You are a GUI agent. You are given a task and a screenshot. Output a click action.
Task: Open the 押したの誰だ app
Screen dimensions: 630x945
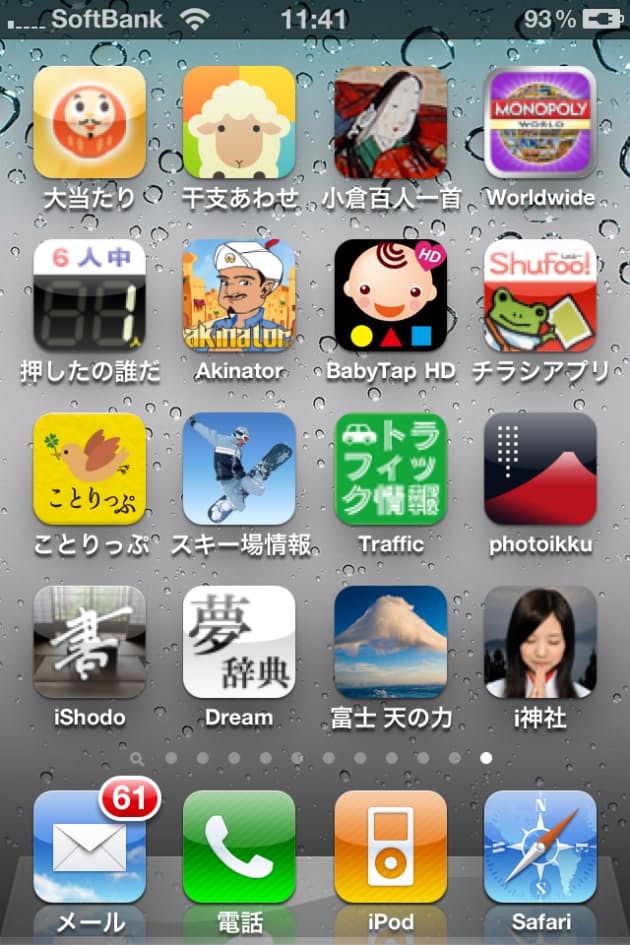click(x=89, y=295)
